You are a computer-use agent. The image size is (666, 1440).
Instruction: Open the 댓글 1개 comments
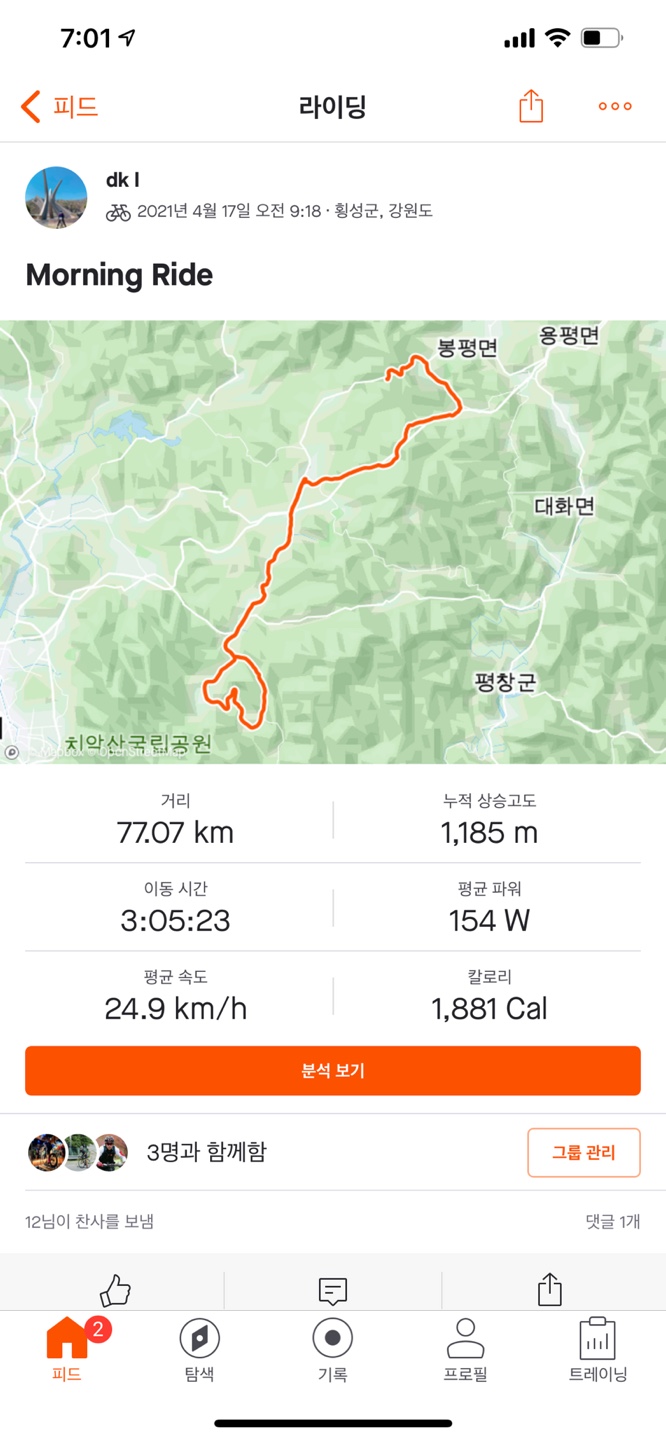pos(612,1221)
